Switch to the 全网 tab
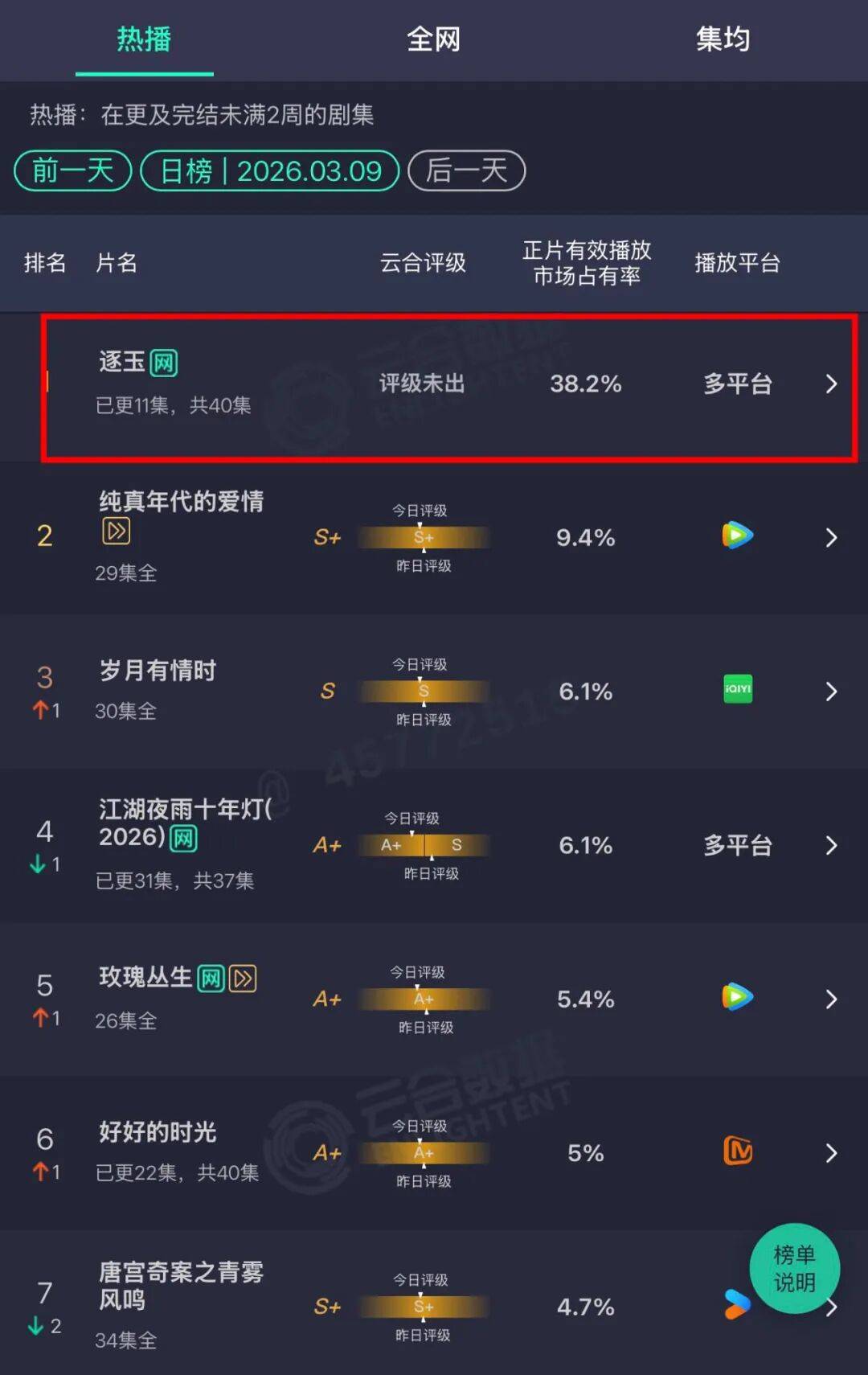Viewport: 868px width, 1375px height. point(433,39)
